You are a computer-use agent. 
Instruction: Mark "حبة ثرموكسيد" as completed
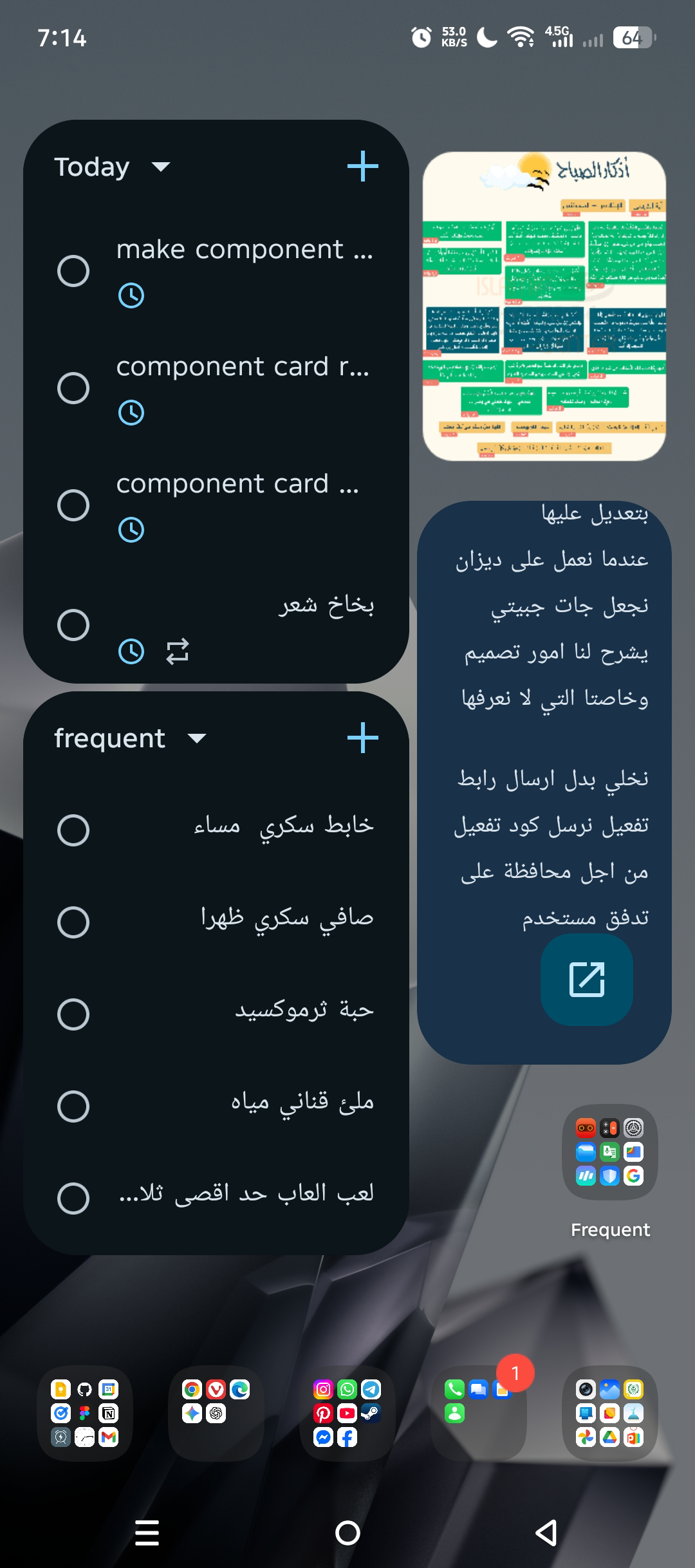coord(73,1014)
